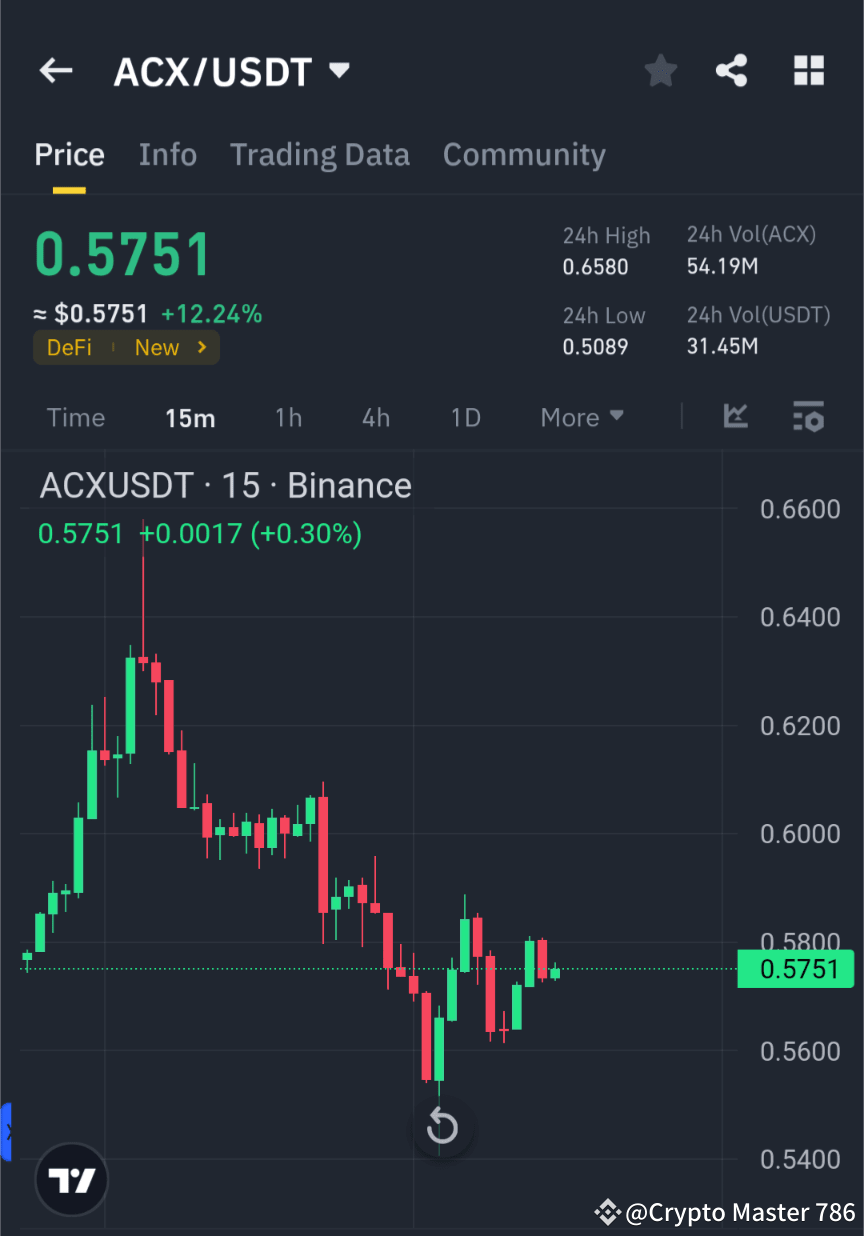Open the share icon to share ACX/USDT
The height and width of the screenshot is (1236, 864).
pyautogui.click(x=732, y=70)
